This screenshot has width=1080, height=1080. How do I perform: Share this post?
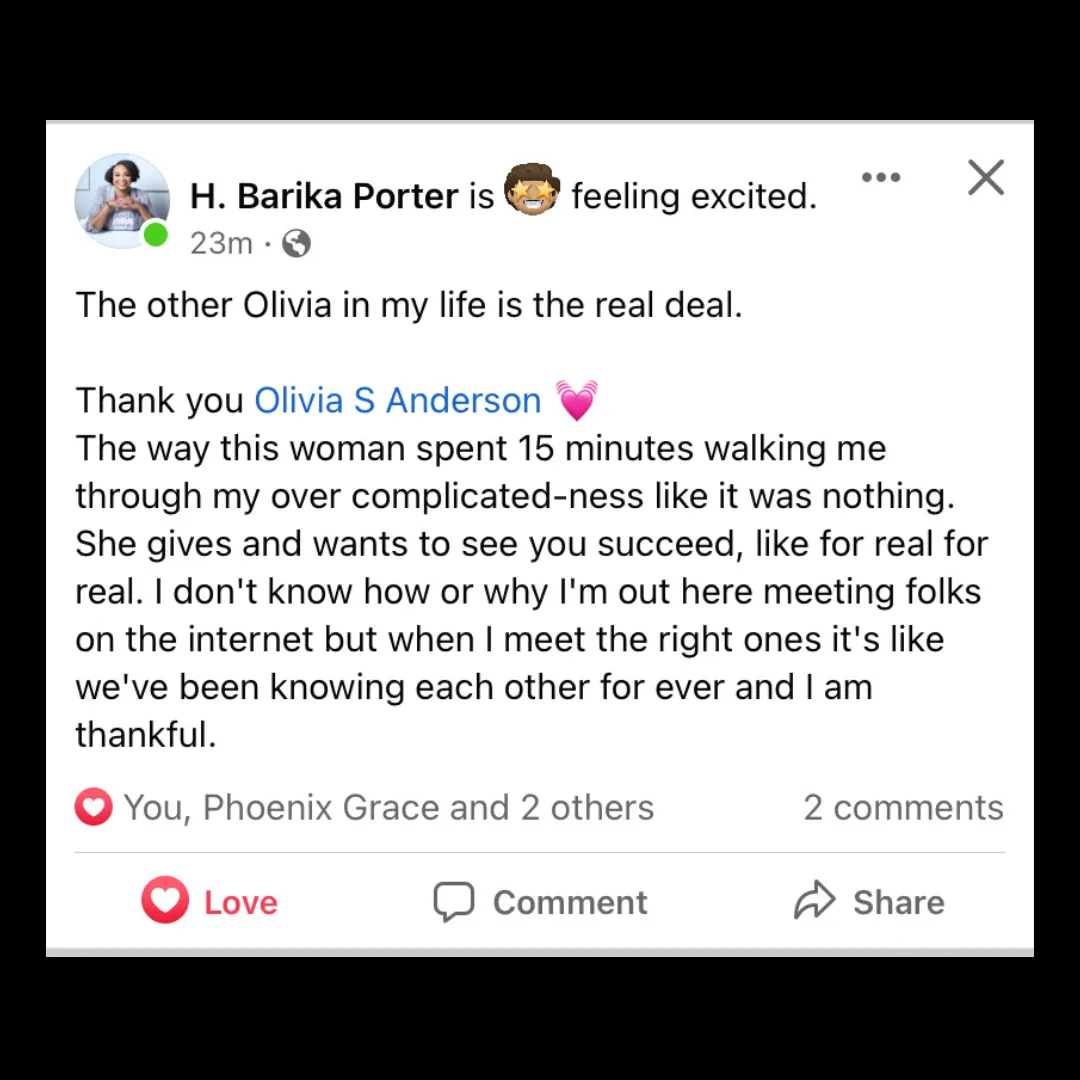tap(869, 901)
